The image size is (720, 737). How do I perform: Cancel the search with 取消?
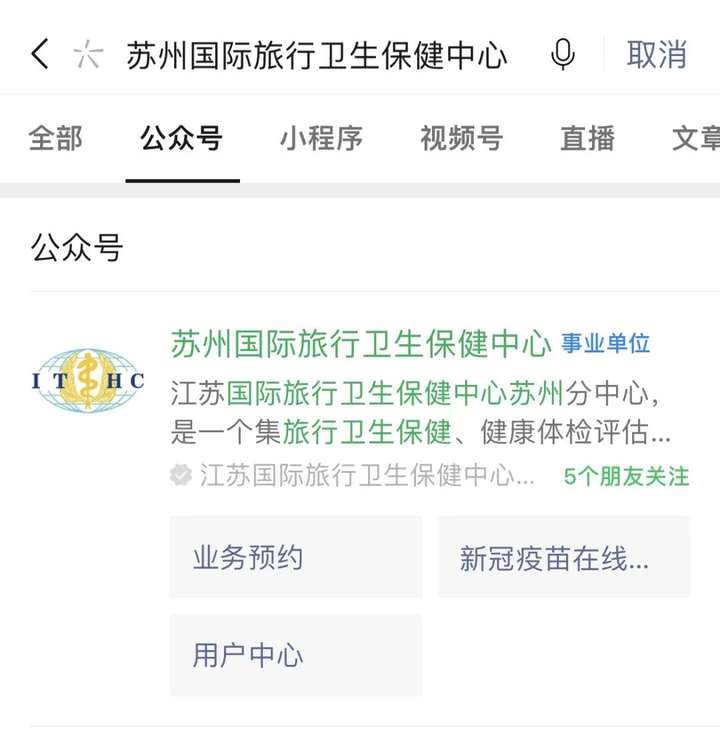(656, 55)
